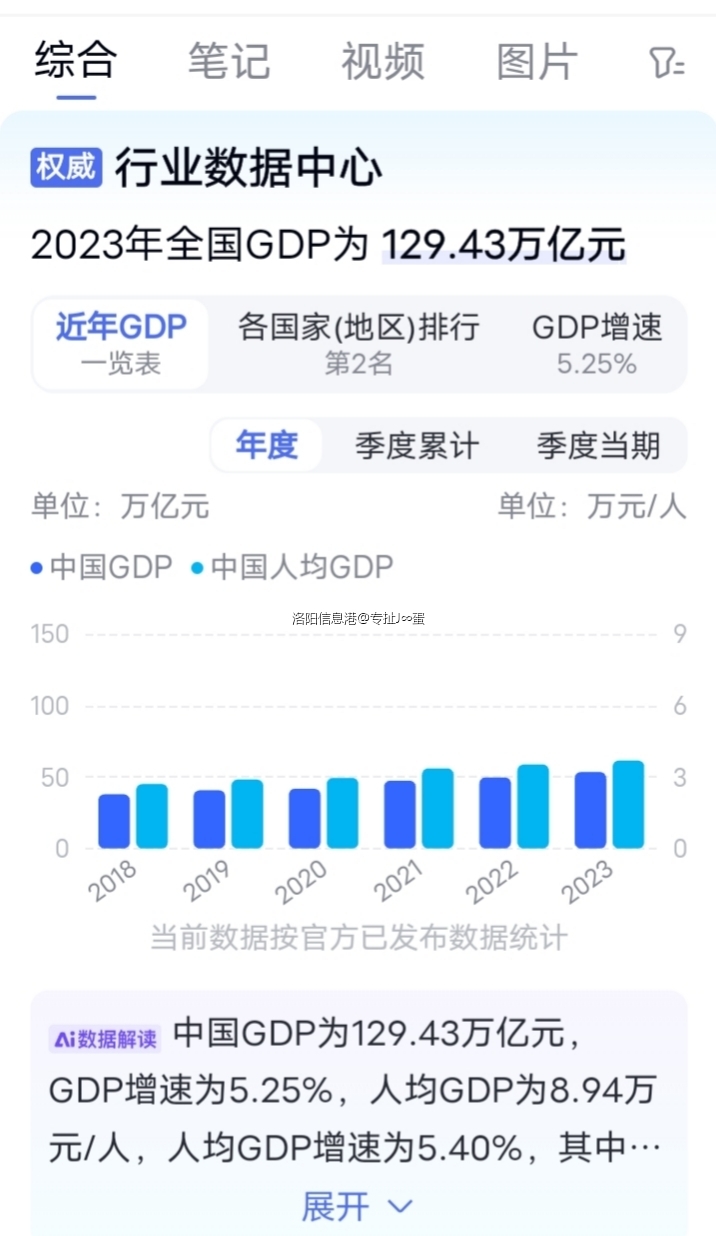
Task: Select the 年度 segment
Action: point(267,445)
